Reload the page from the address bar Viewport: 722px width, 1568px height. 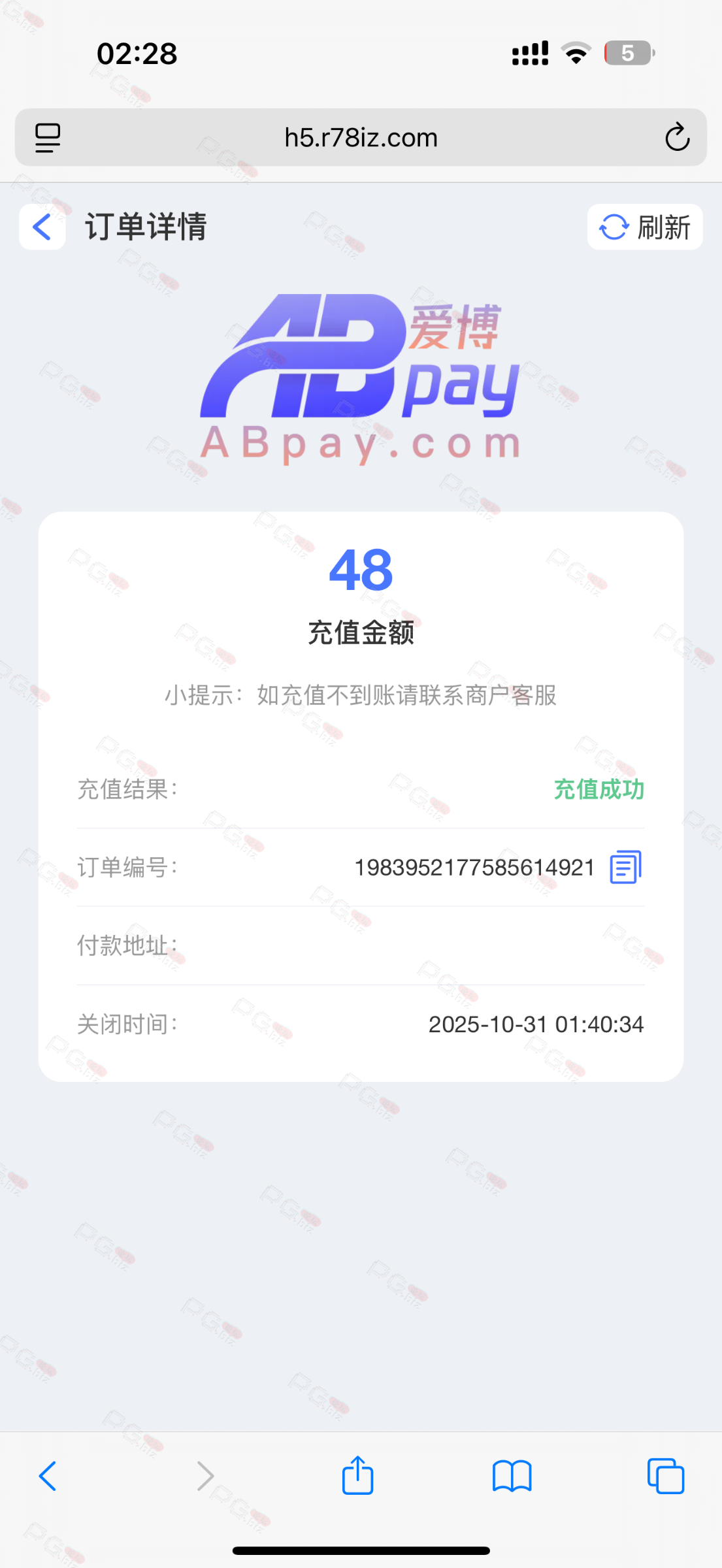(677, 138)
